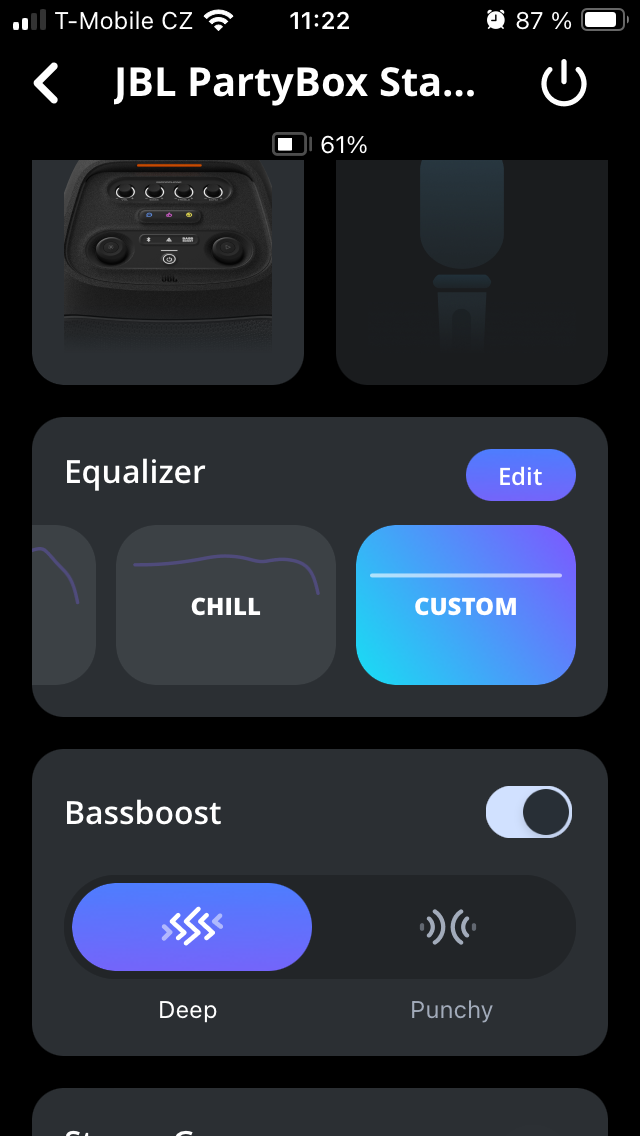Image resolution: width=640 pixels, height=1136 pixels.
Task: Go back using the arrow icon
Action: pyautogui.click(x=46, y=84)
